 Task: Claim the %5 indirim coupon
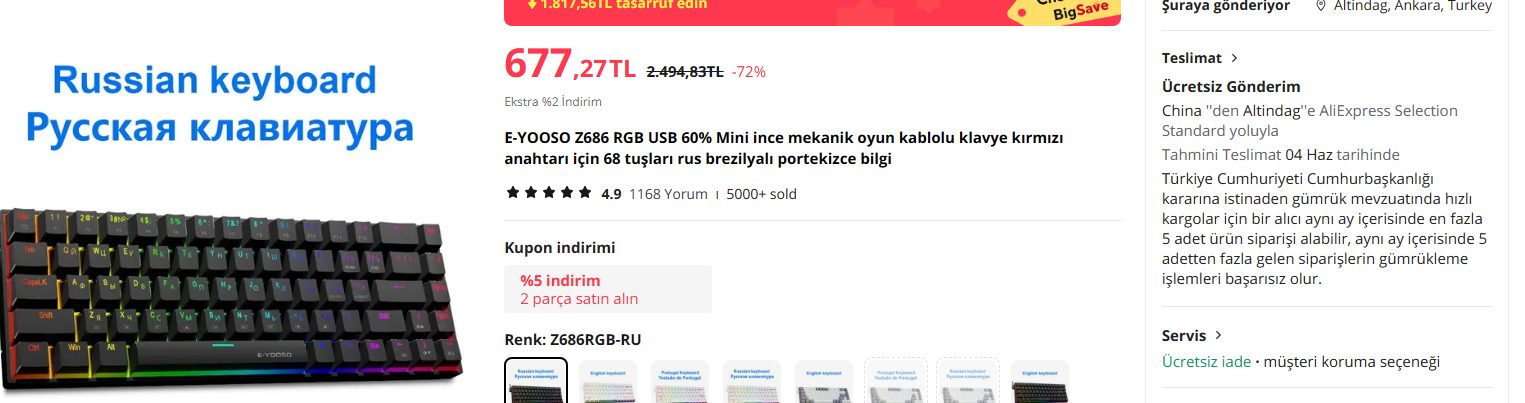click(608, 289)
